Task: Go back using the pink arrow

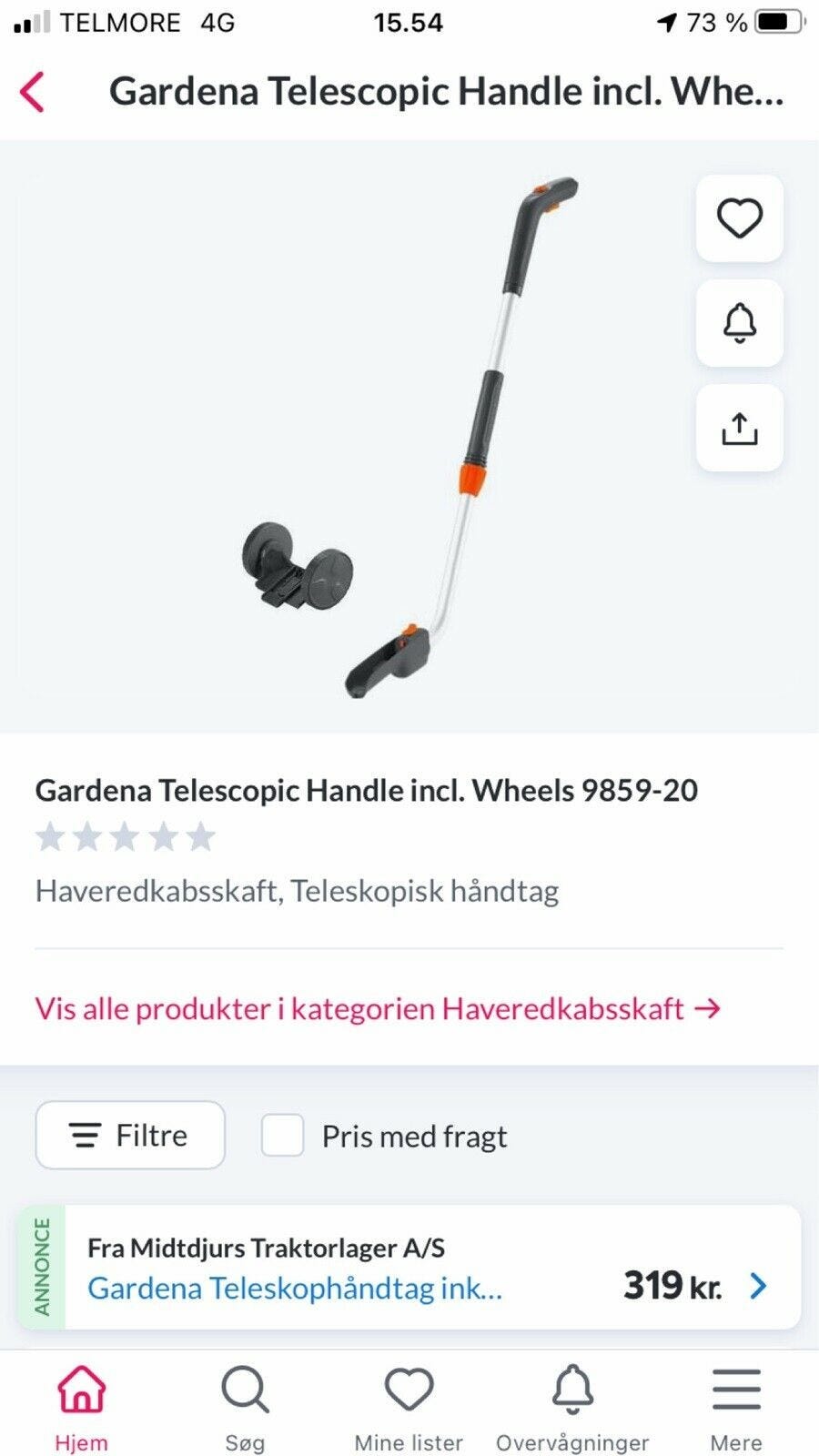Action: click(x=33, y=92)
